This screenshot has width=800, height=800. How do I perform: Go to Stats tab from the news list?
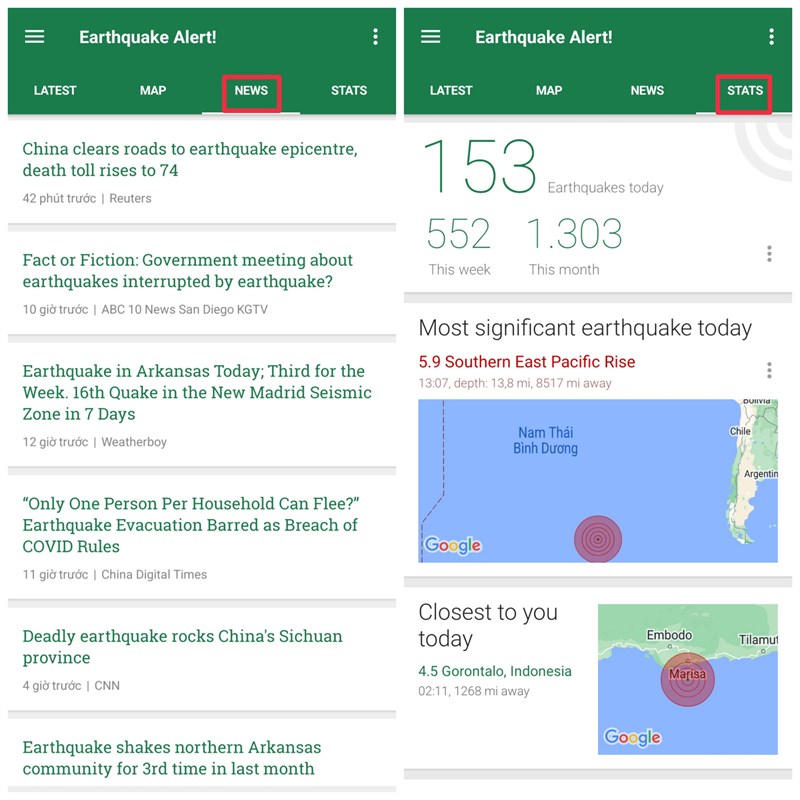pos(349,90)
